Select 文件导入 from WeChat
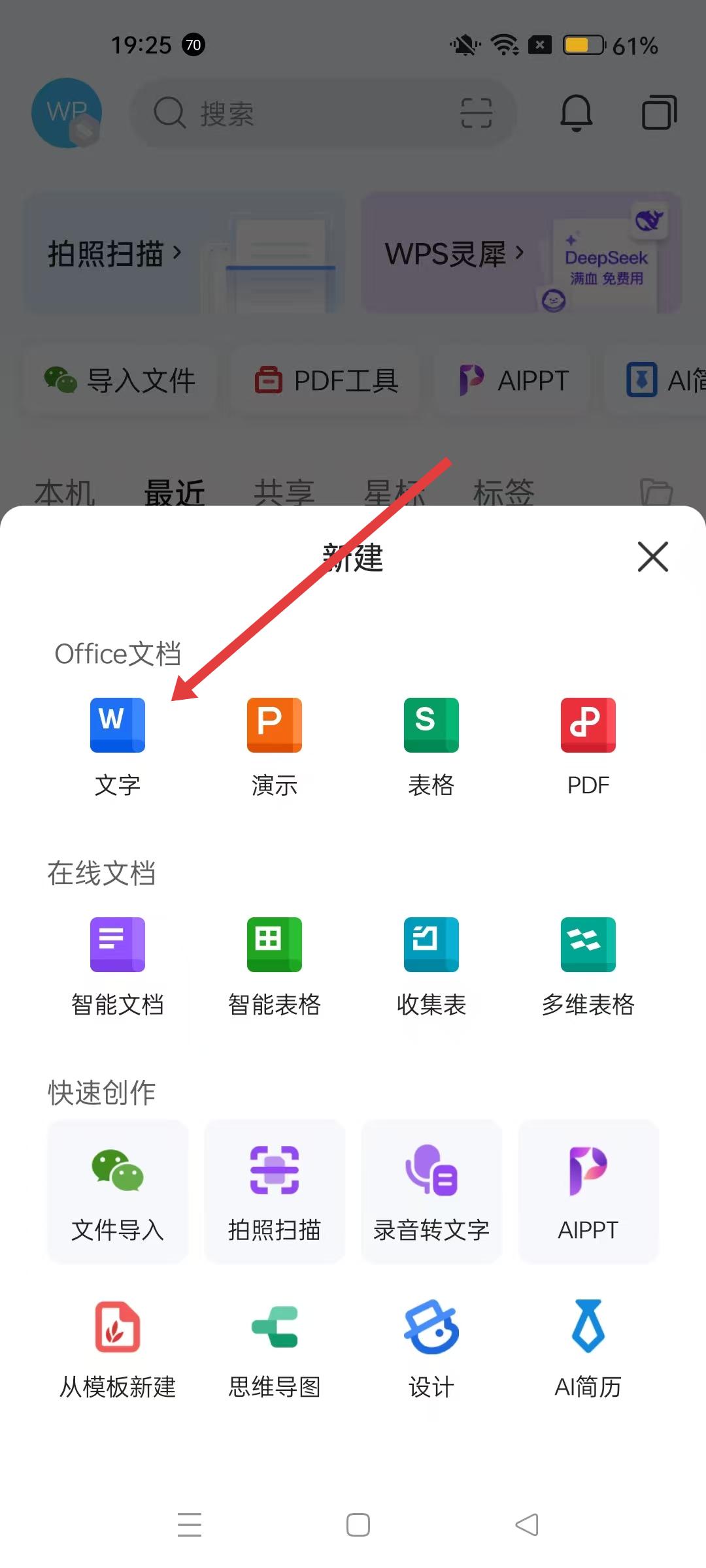 118,1190
